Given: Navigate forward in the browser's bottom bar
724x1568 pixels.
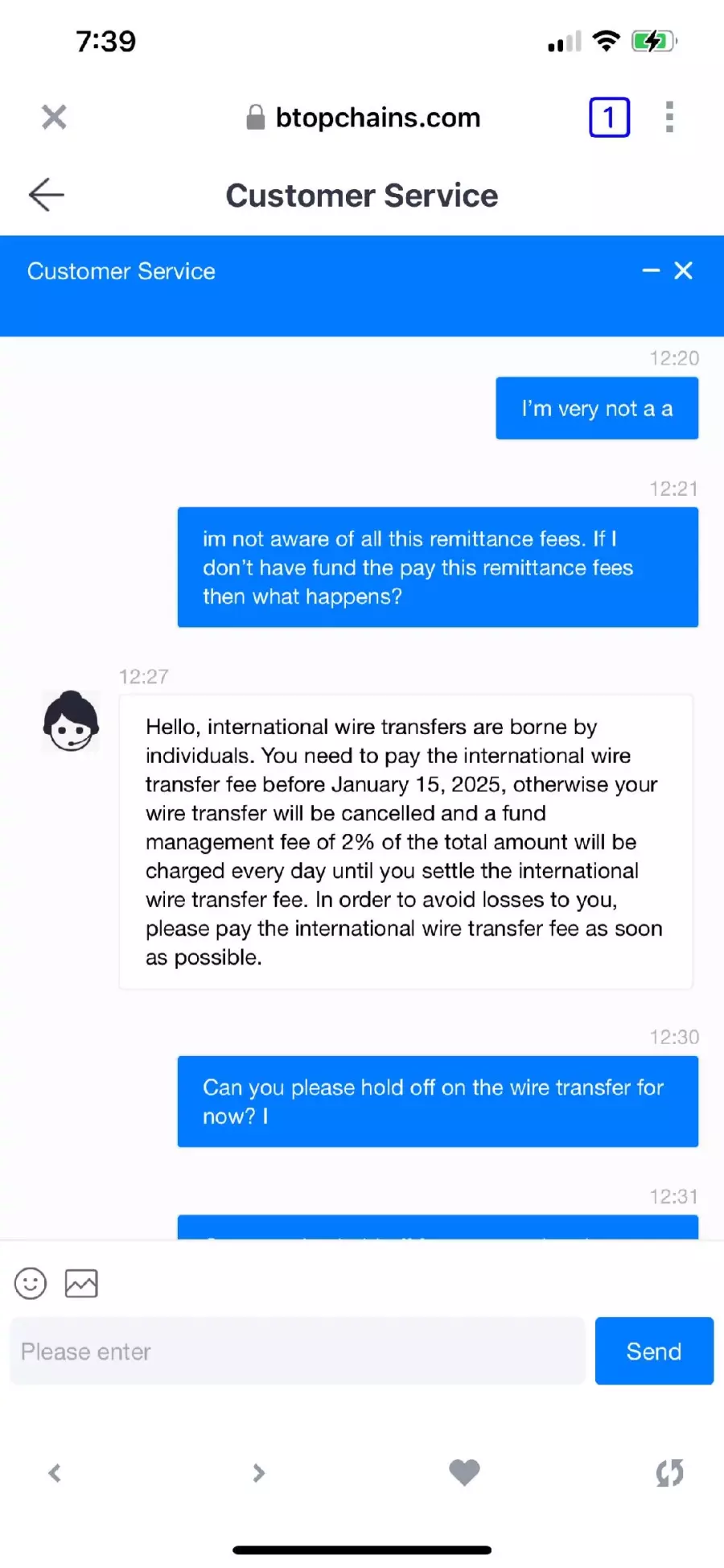Looking at the screenshot, I should (x=258, y=1473).
